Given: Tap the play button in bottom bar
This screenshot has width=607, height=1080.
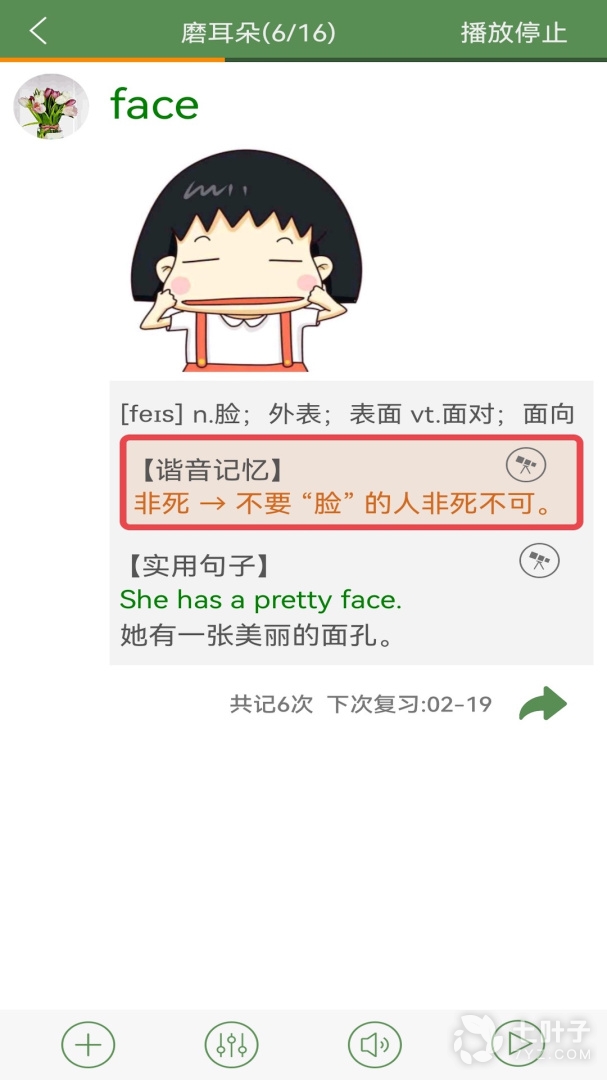Looking at the screenshot, I should point(518,1045).
